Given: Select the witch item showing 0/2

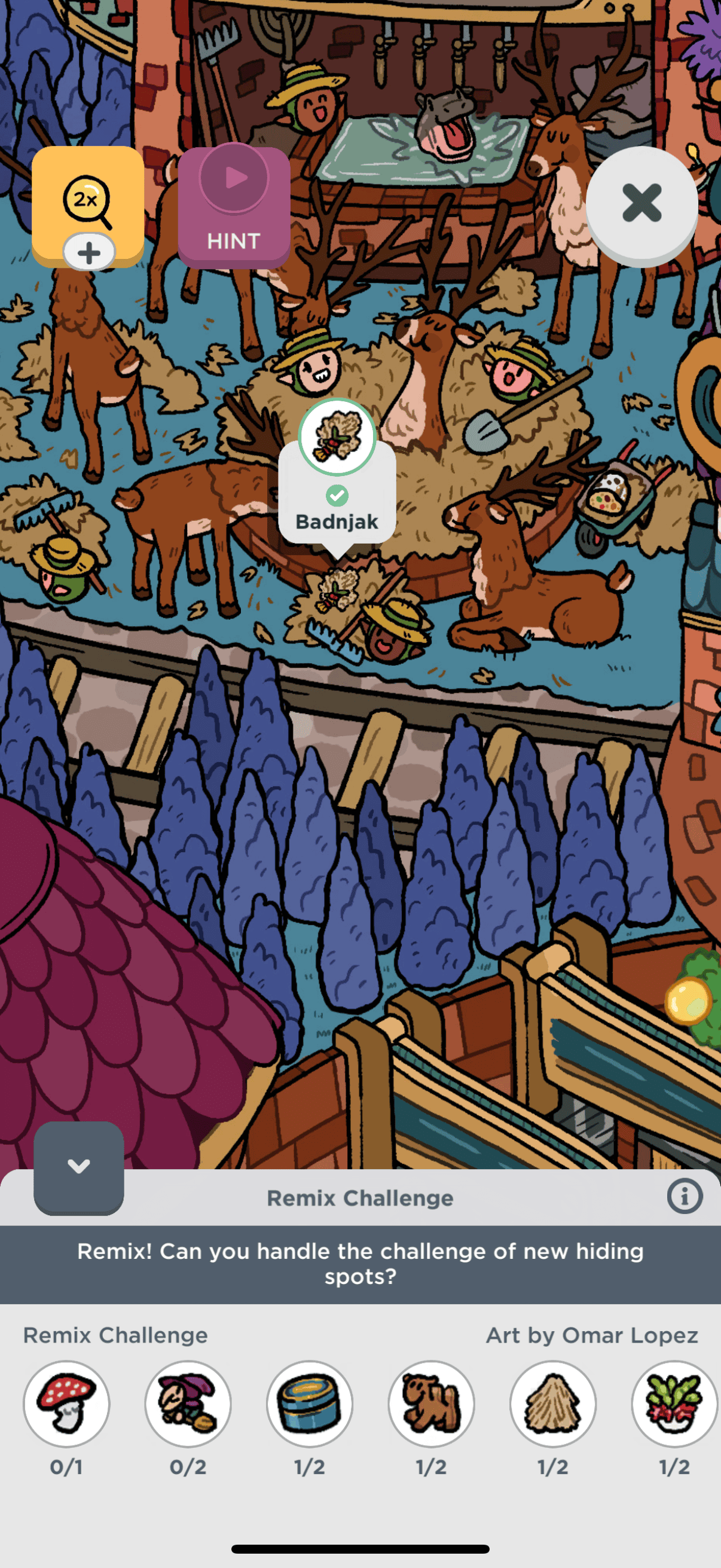Looking at the screenshot, I should (188, 1403).
